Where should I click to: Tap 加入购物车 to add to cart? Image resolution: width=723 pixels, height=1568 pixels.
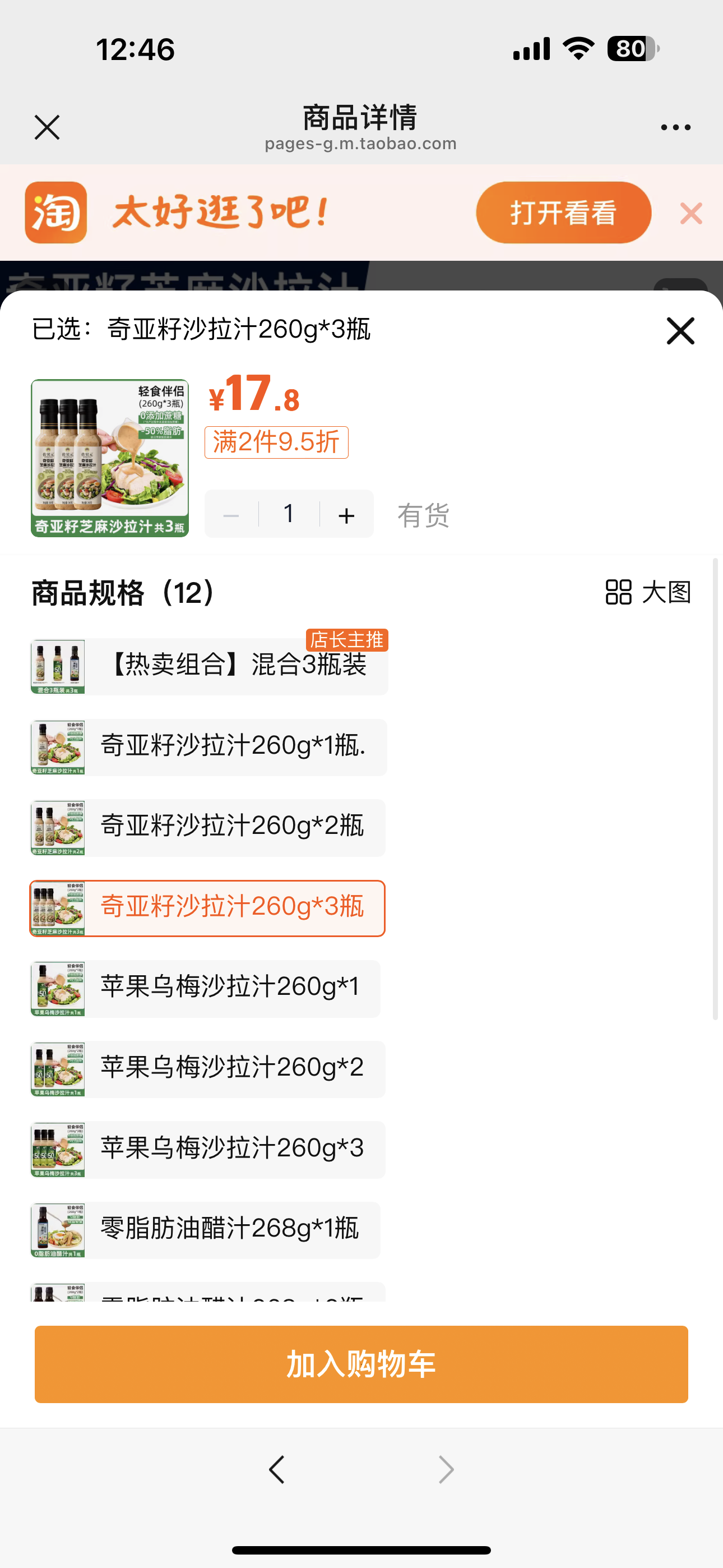tap(361, 1363)
